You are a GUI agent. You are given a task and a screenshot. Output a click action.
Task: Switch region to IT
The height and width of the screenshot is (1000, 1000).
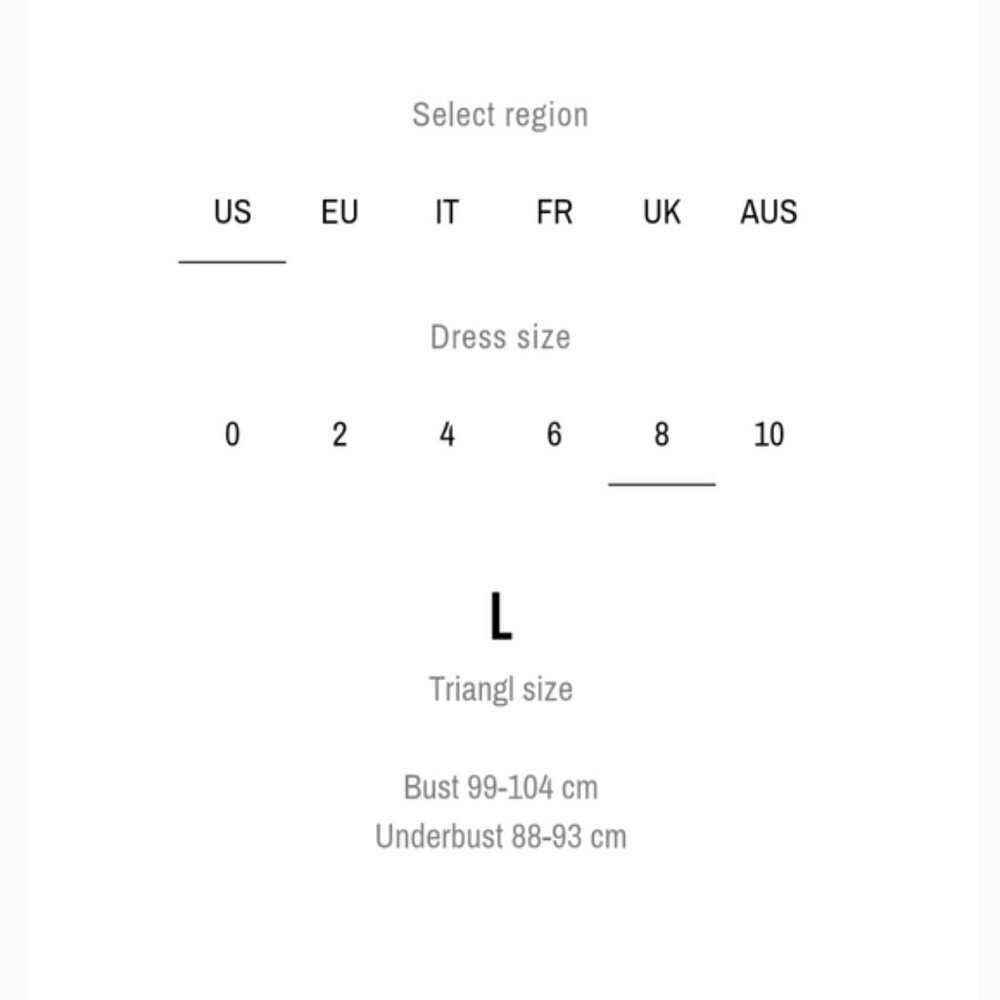tap(447, 213)
